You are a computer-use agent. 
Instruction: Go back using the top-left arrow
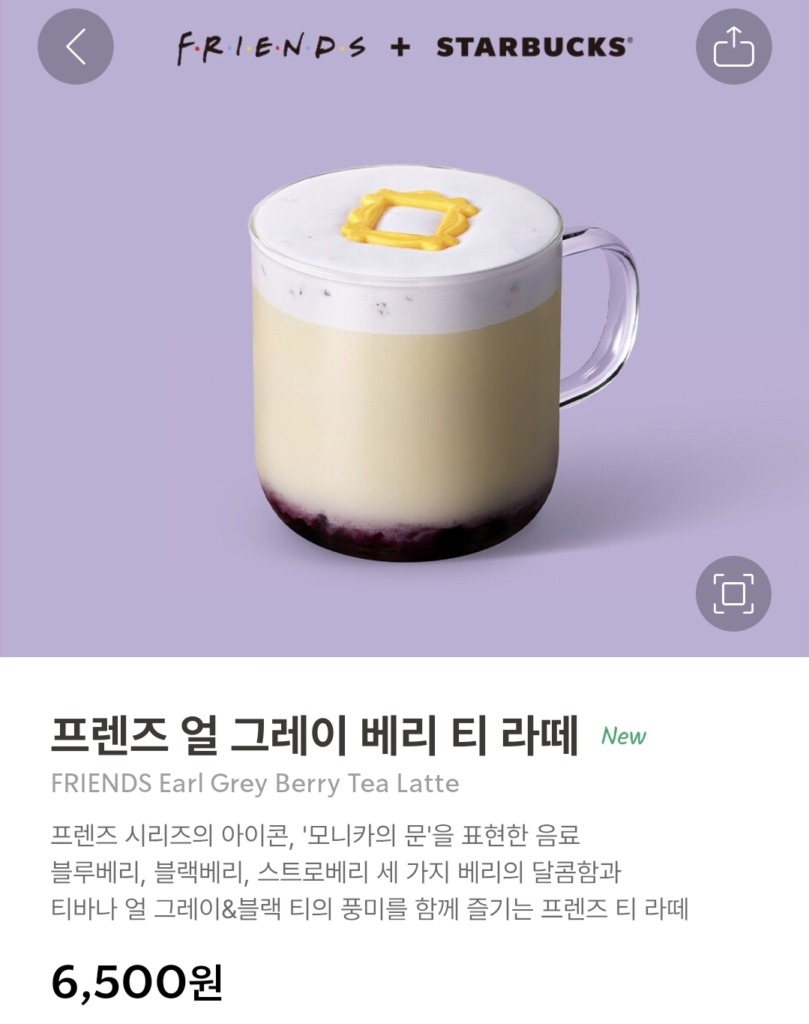click(x=75, y=46)
